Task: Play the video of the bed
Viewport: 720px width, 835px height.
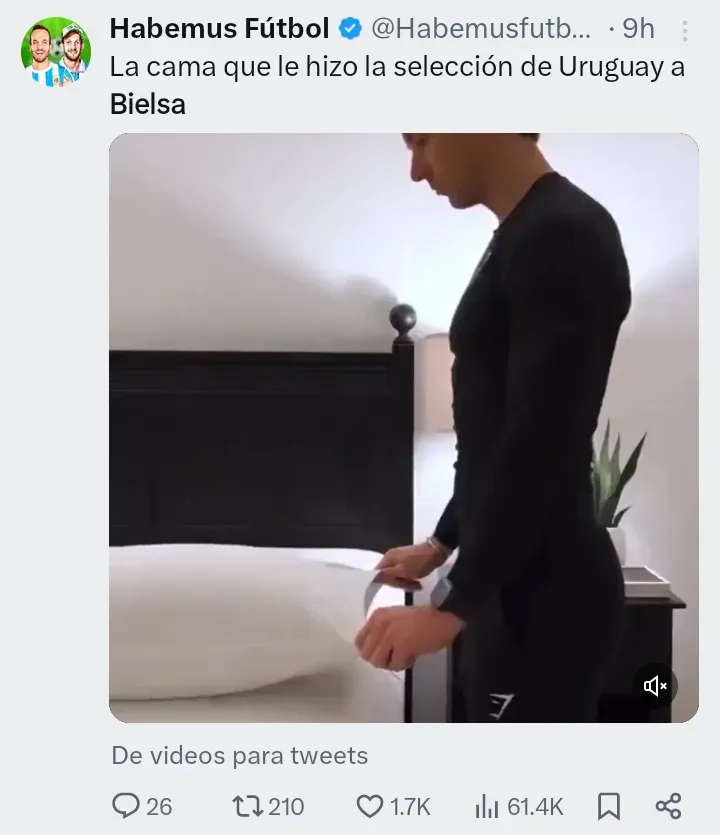Action: pyautogui.click(x=403, y=428)
